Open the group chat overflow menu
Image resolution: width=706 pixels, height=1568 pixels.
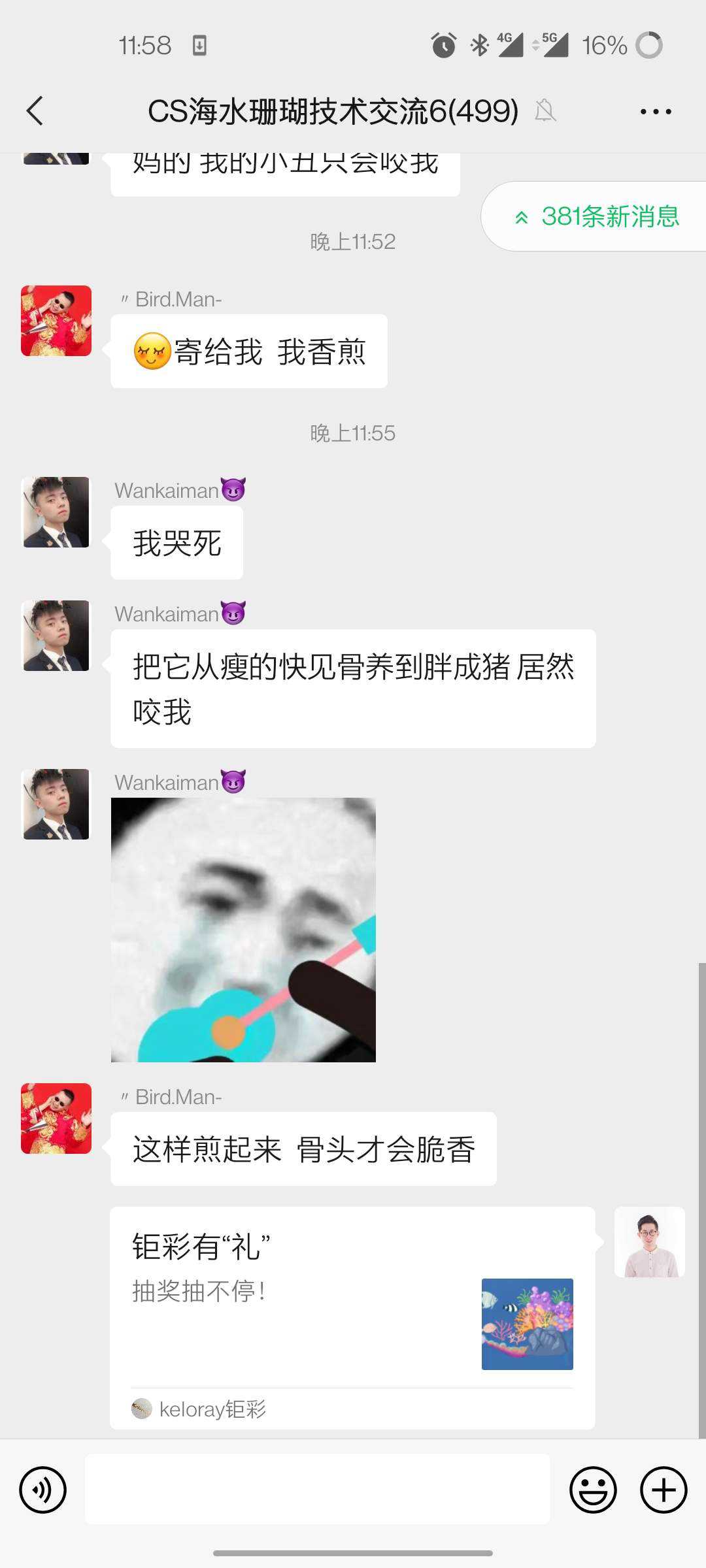tap(656, 112)
